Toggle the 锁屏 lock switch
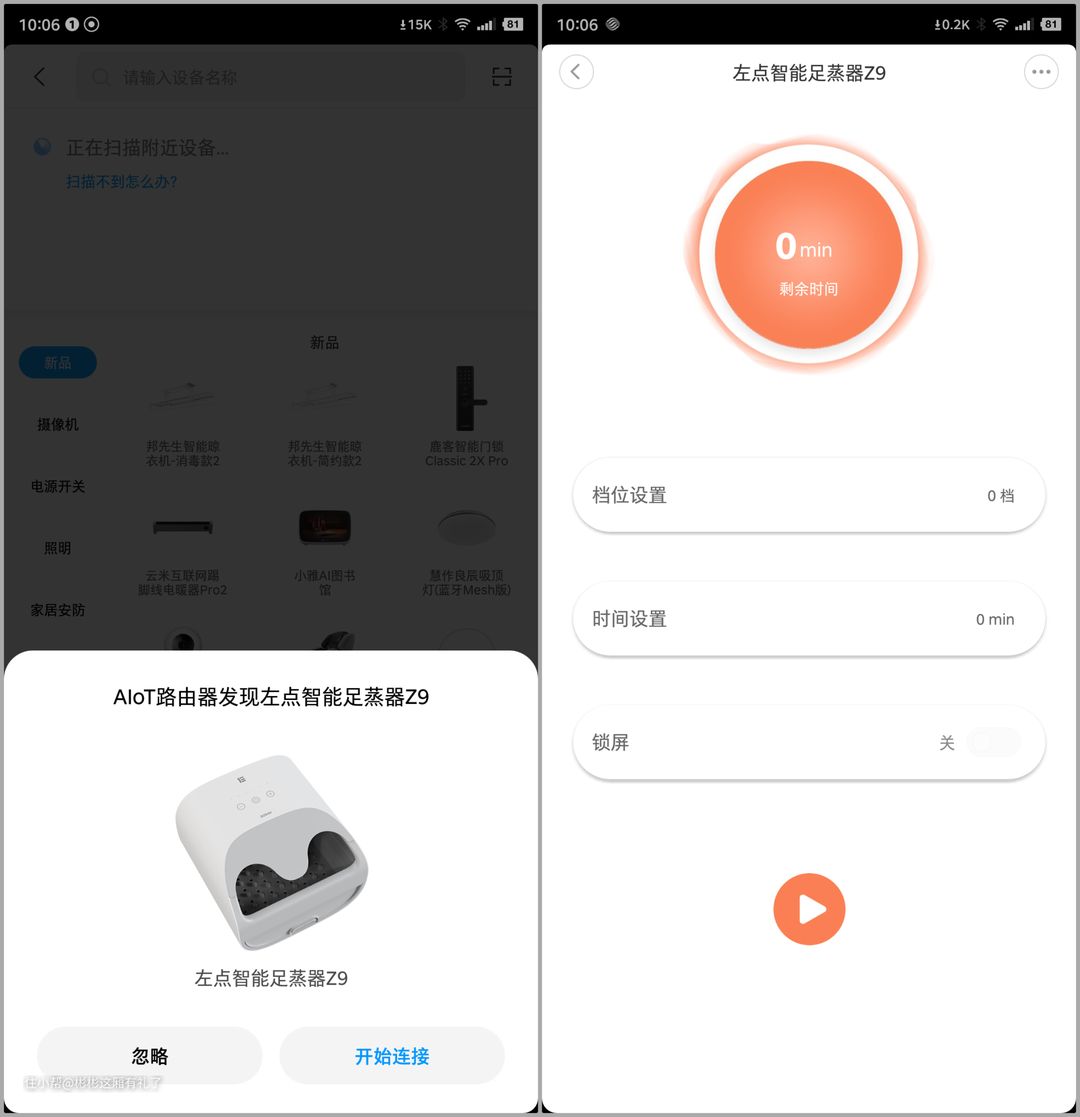The width and height of the screenshot is (1080, 1117). coord(992,743)
